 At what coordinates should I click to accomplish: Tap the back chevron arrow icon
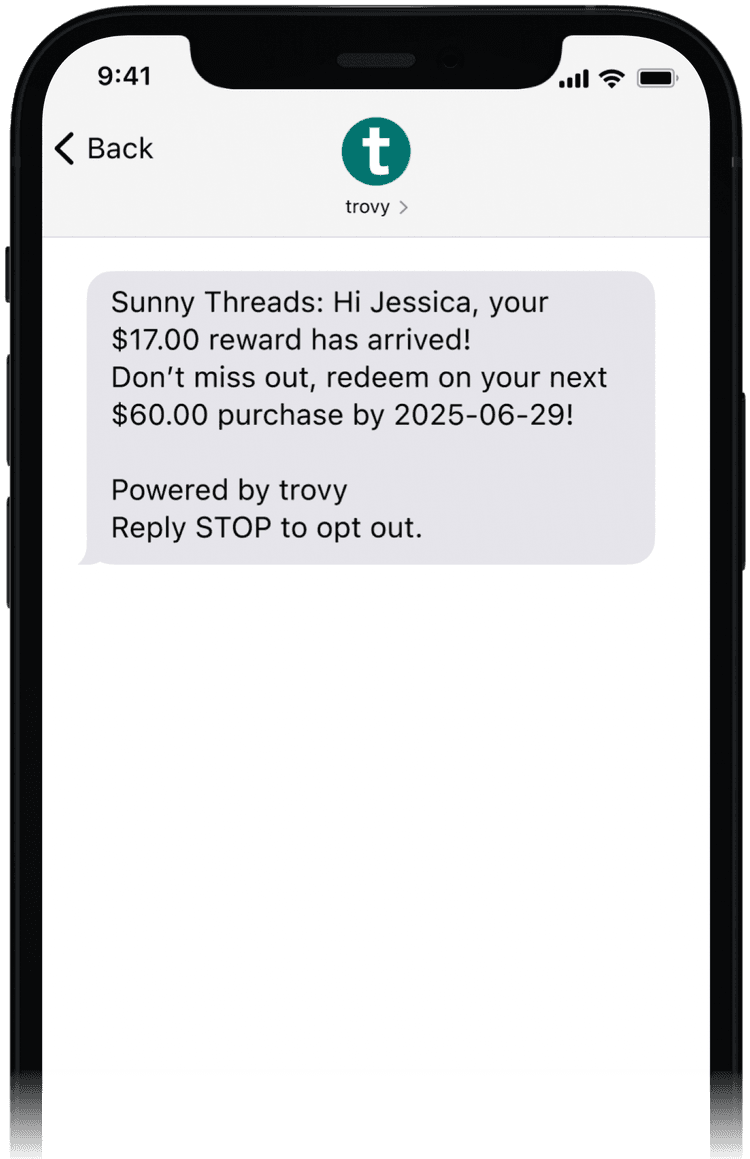click(64, 149)
